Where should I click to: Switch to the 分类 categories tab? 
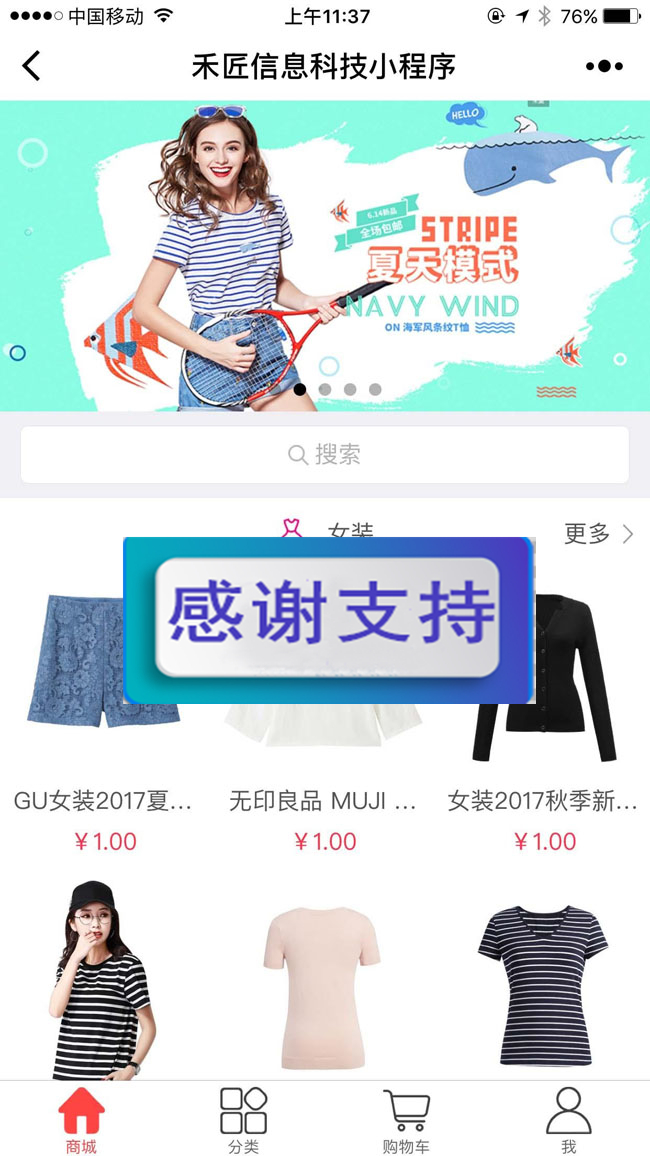tap(243, 1120)
